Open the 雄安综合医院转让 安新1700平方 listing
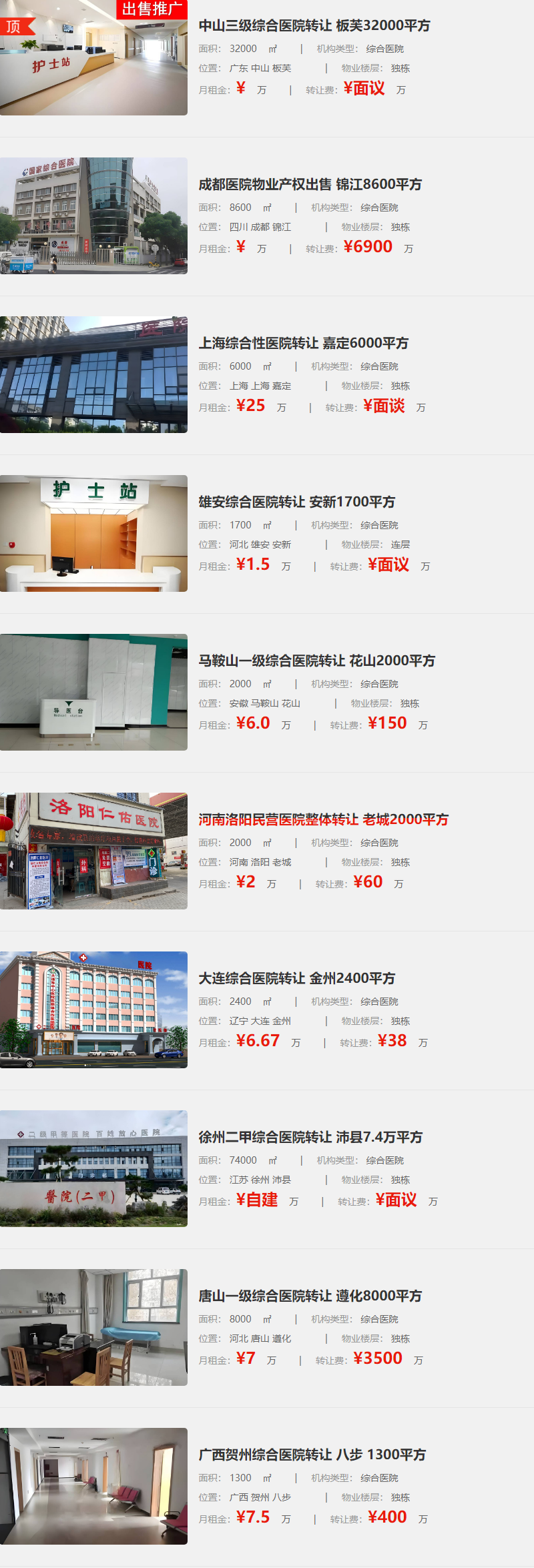Screen dimensions: 534x1568 tap(297, 502)
